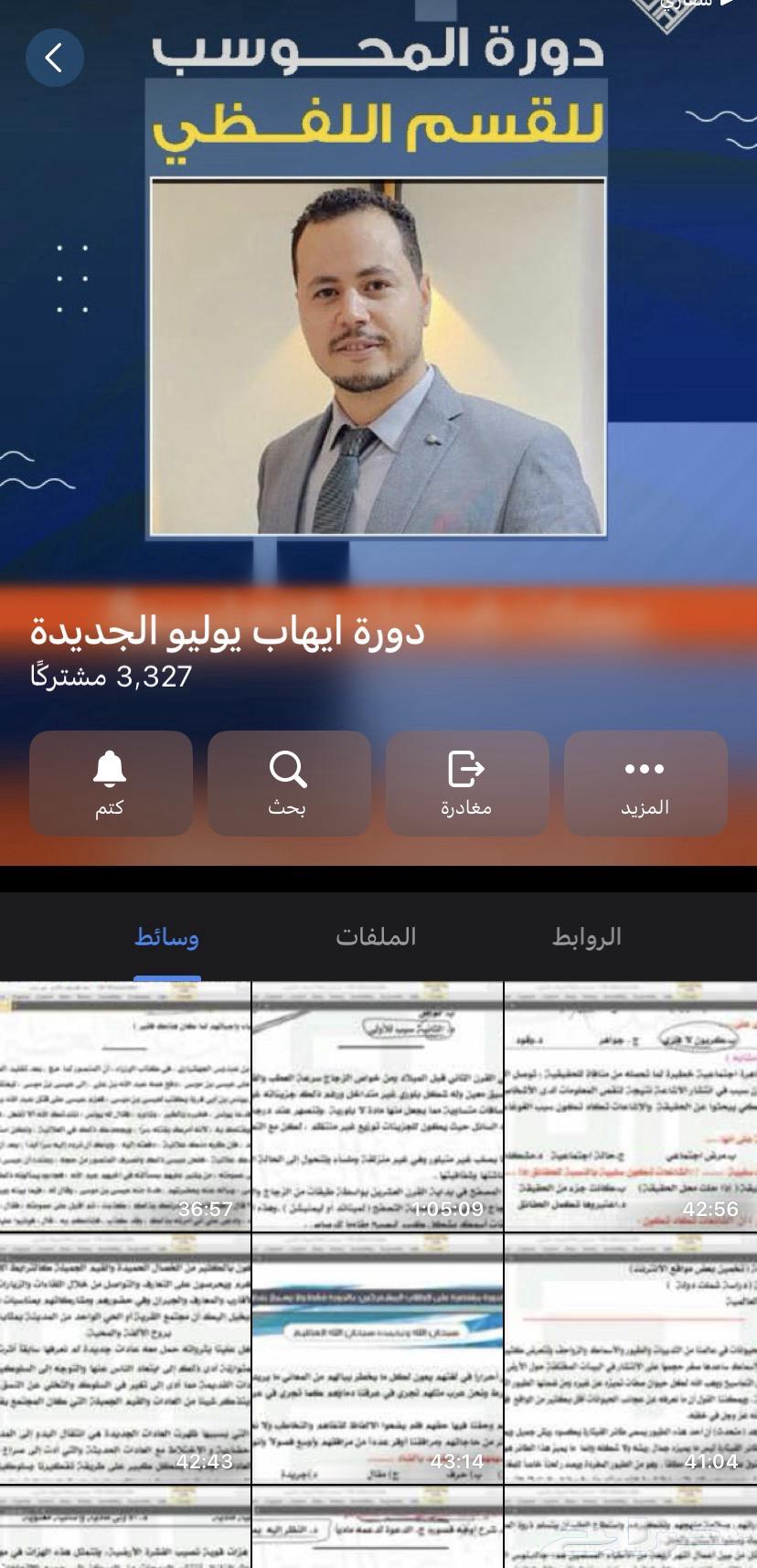757x1568 pixels.
Task: Select the bell icon above كتم
Action: pos(111,768)
